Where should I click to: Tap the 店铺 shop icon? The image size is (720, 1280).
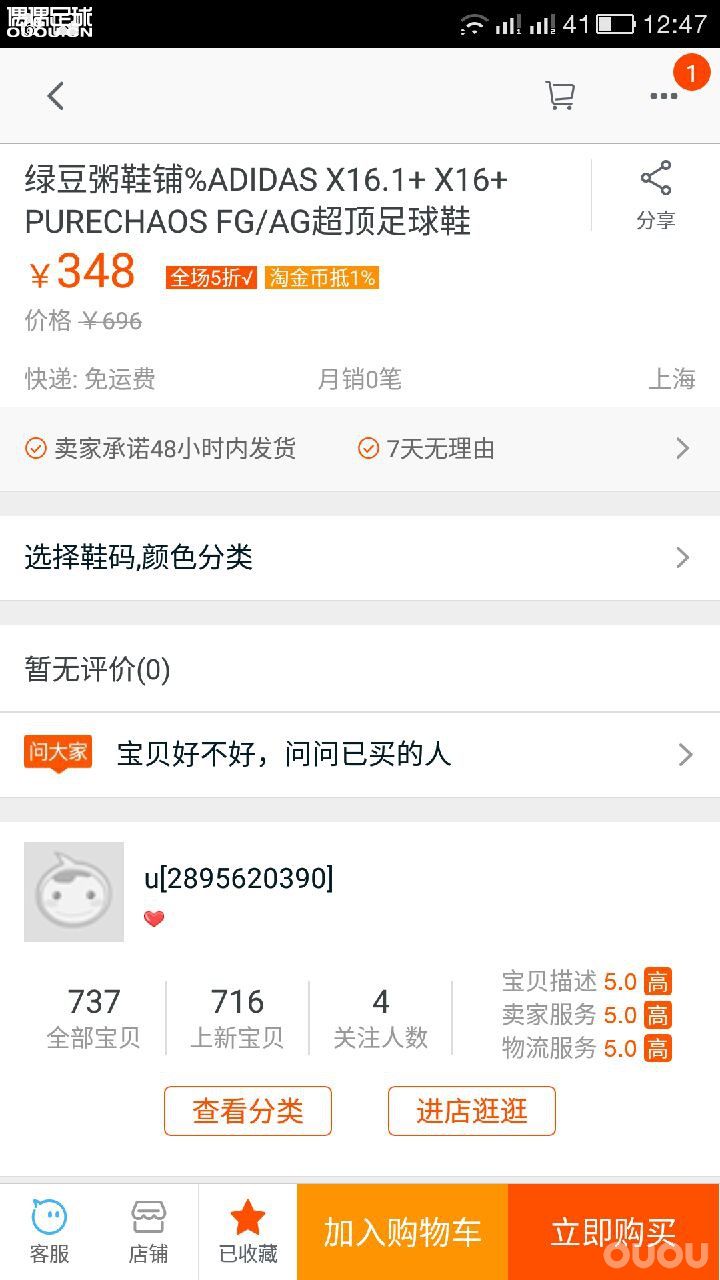pyautogui.click(x=148, y=1228)
